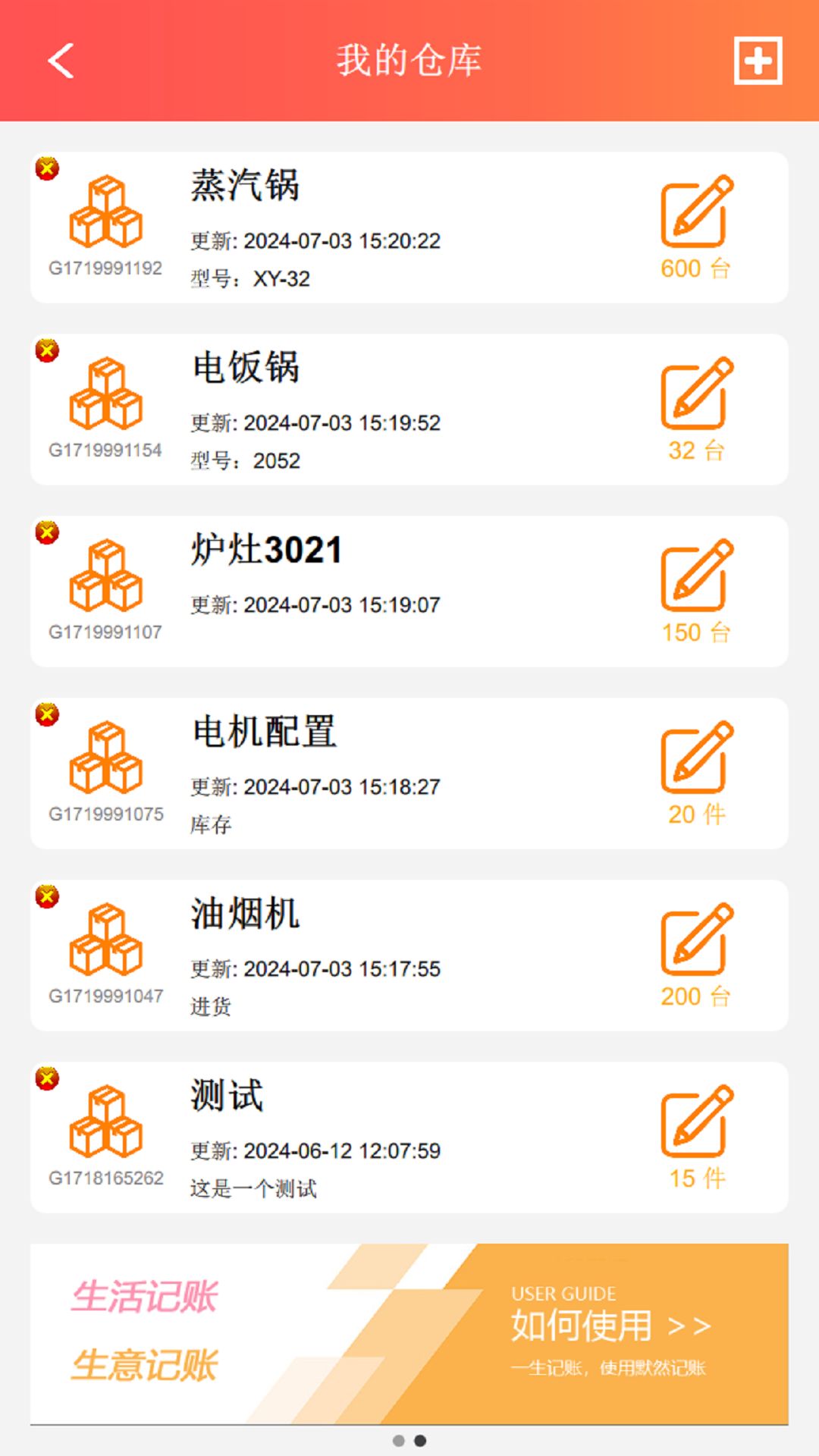Remove the 电饭锅 entry
Viewport: 819px width, 1456px height.
47,350
